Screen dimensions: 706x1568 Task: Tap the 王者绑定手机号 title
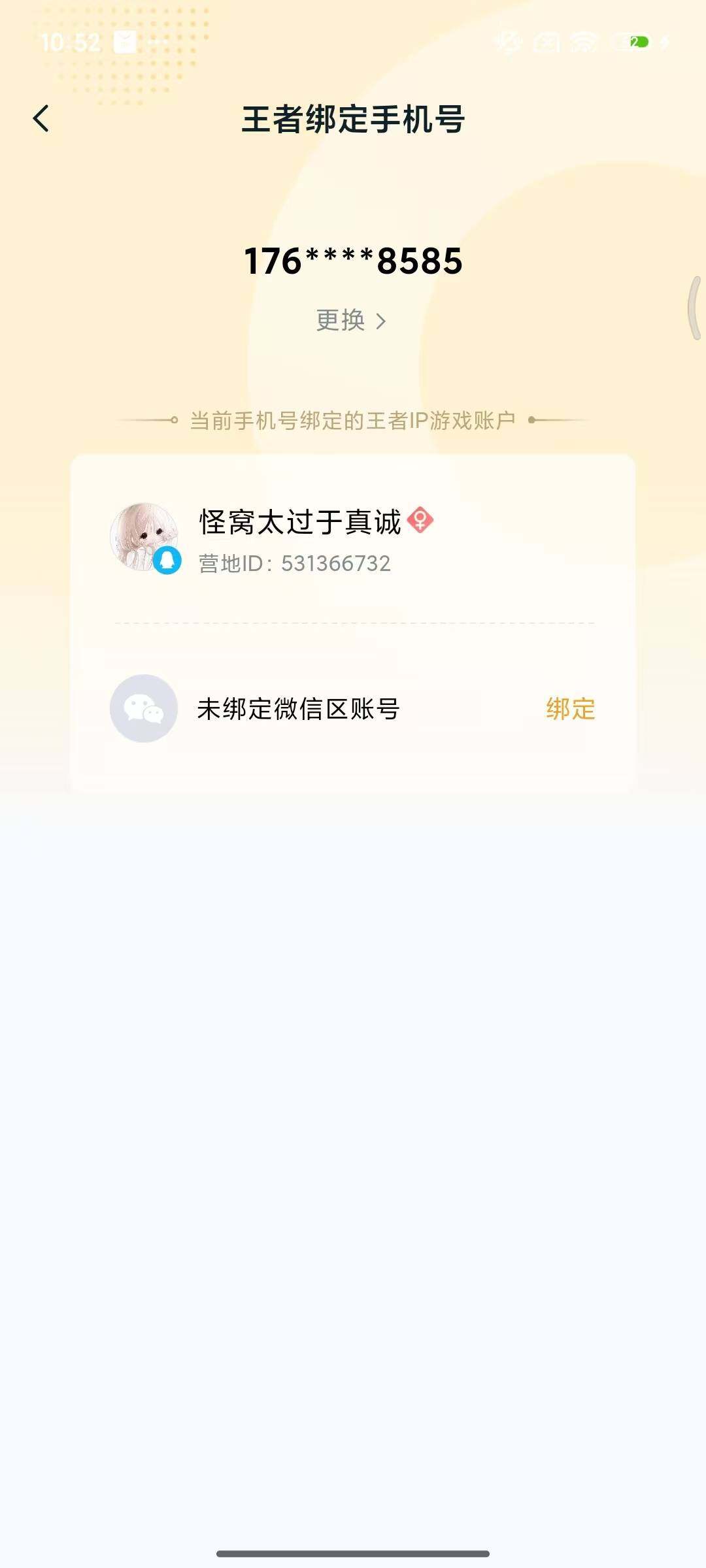pyautogui.click(x=353, y=120)
